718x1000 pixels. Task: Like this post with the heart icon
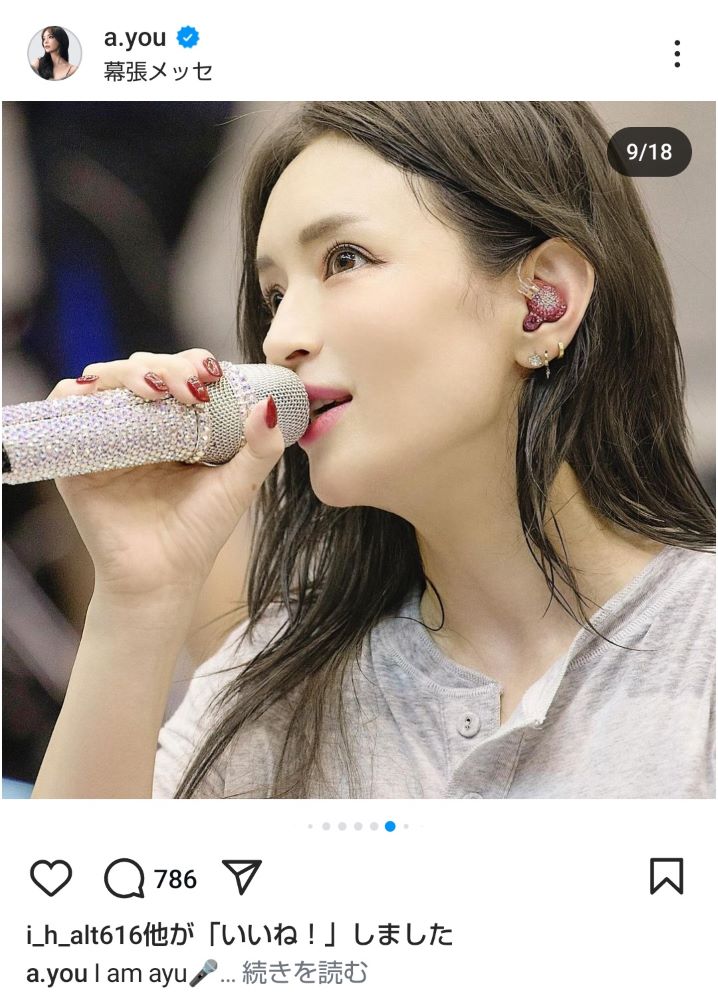coord(51,878)
